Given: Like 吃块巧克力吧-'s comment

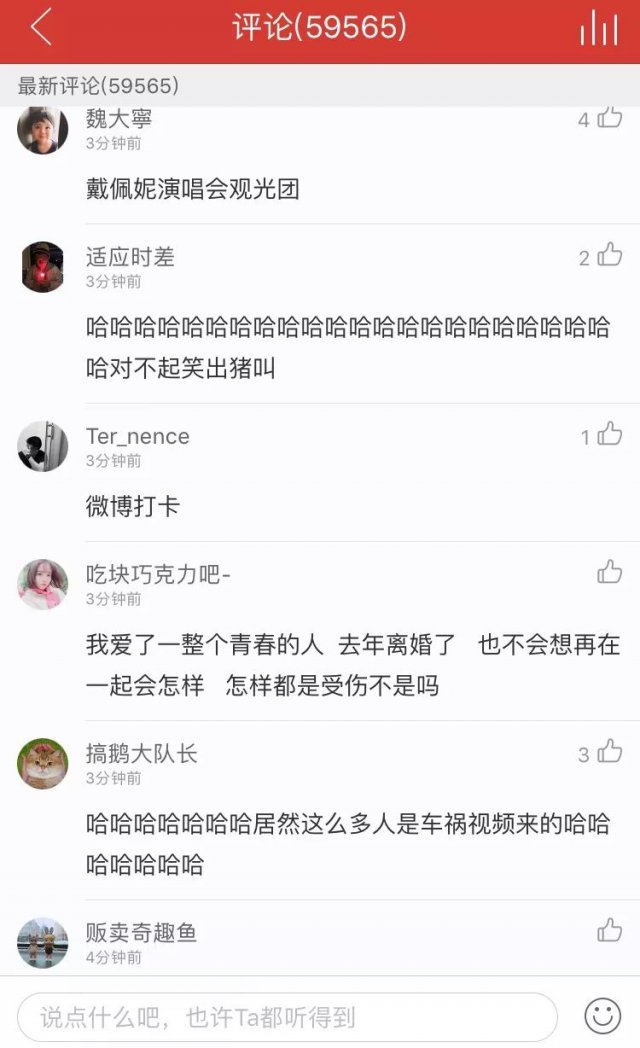Looking at the screenshot, I should click(x=609, y=572).
